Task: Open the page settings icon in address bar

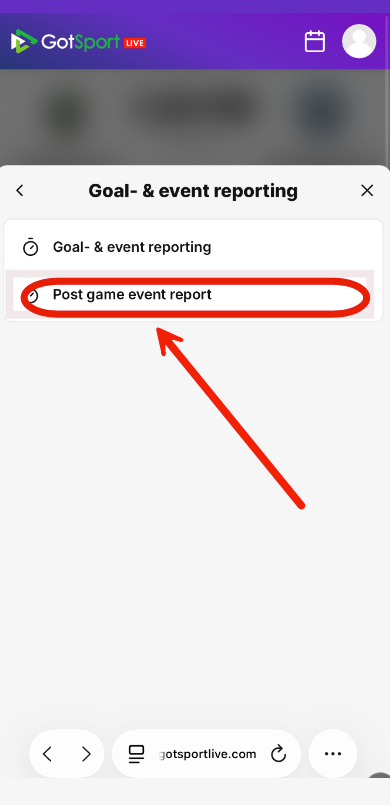Action: 136,754
